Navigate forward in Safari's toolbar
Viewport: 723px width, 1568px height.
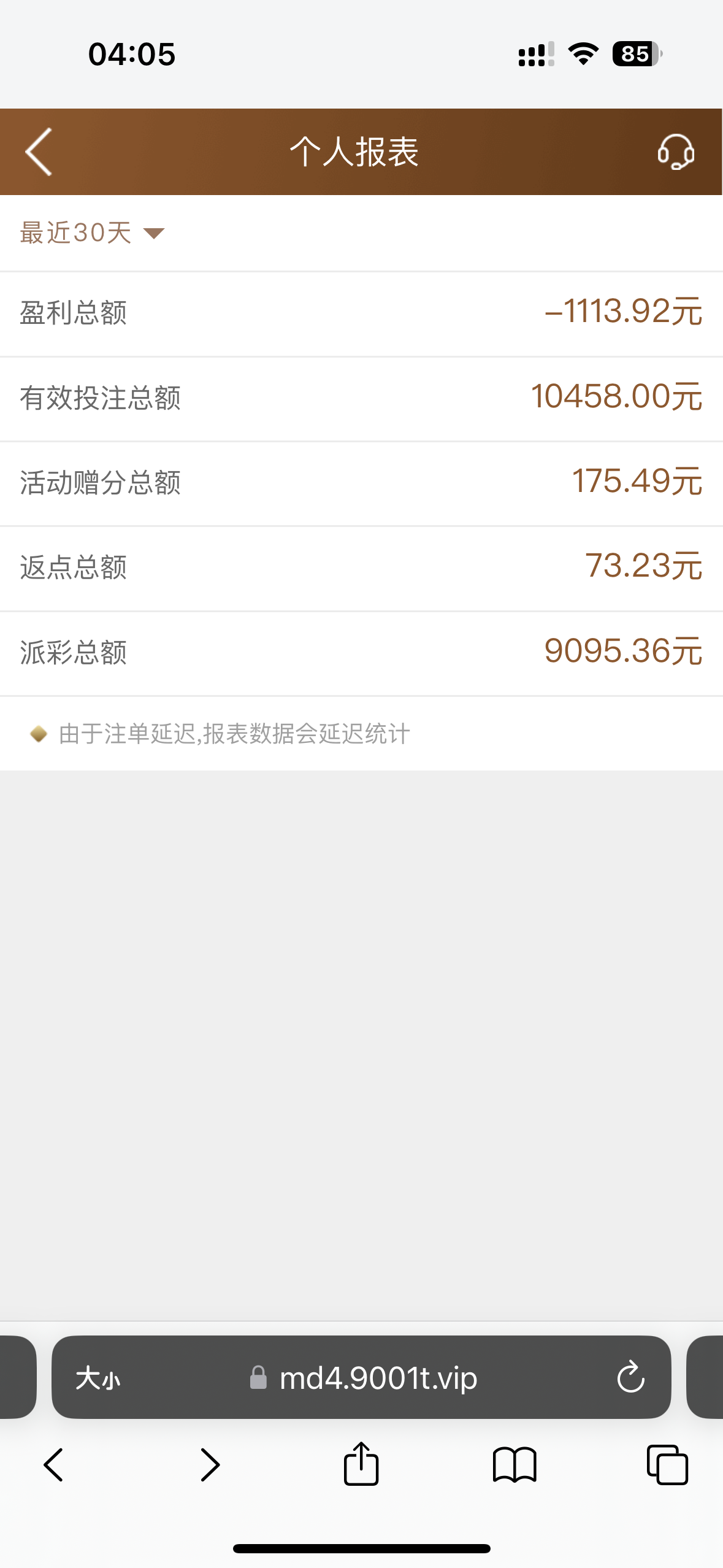point(210,1465)
